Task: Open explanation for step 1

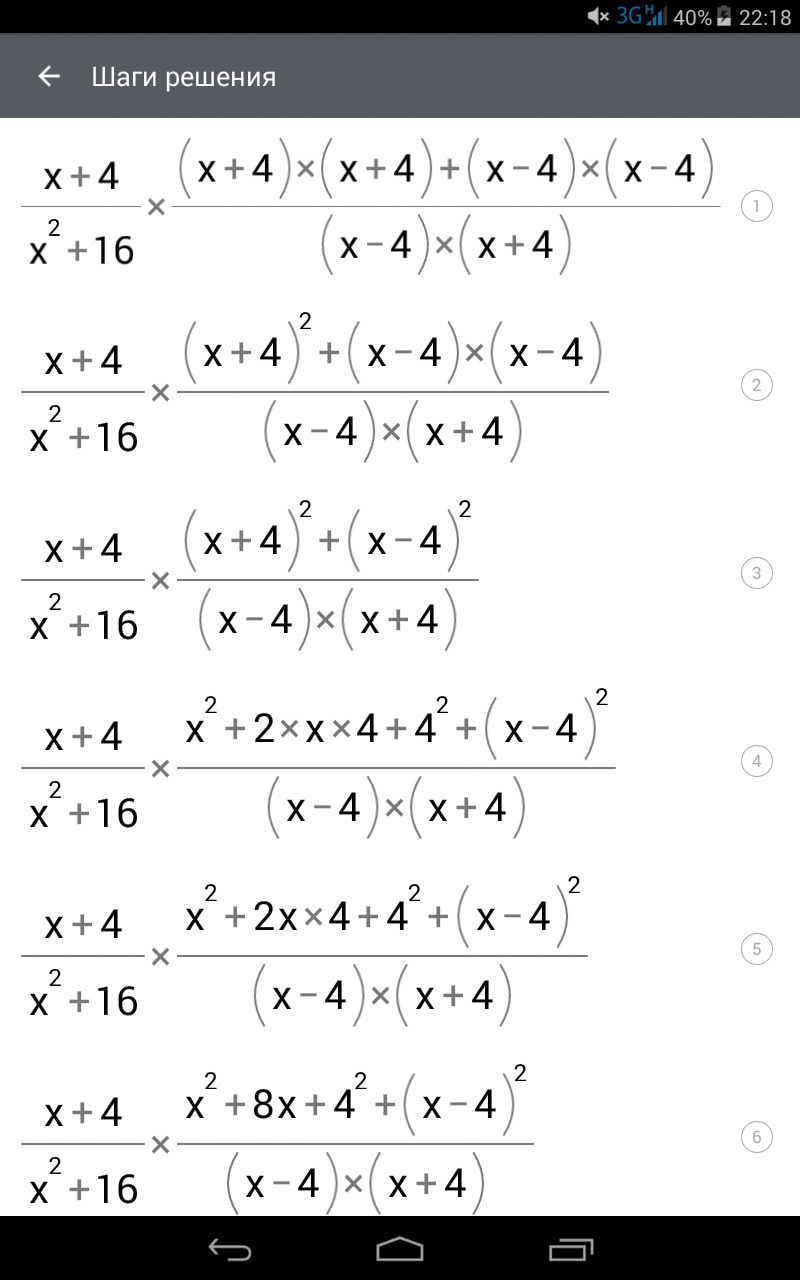Action: (x=757, y=208)
